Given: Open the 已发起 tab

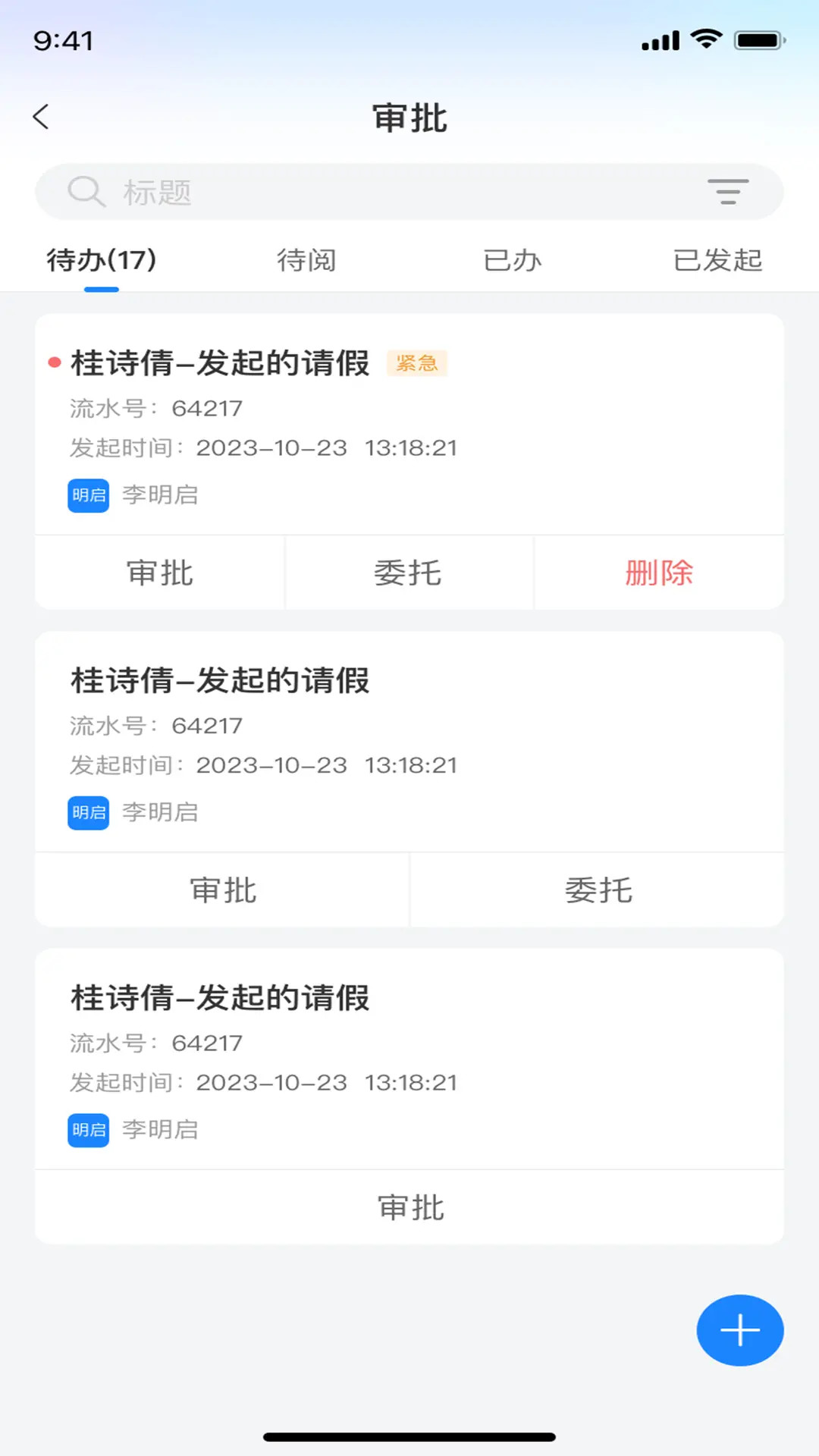Looking at the screenshot, I should click(x=717, y=260).
